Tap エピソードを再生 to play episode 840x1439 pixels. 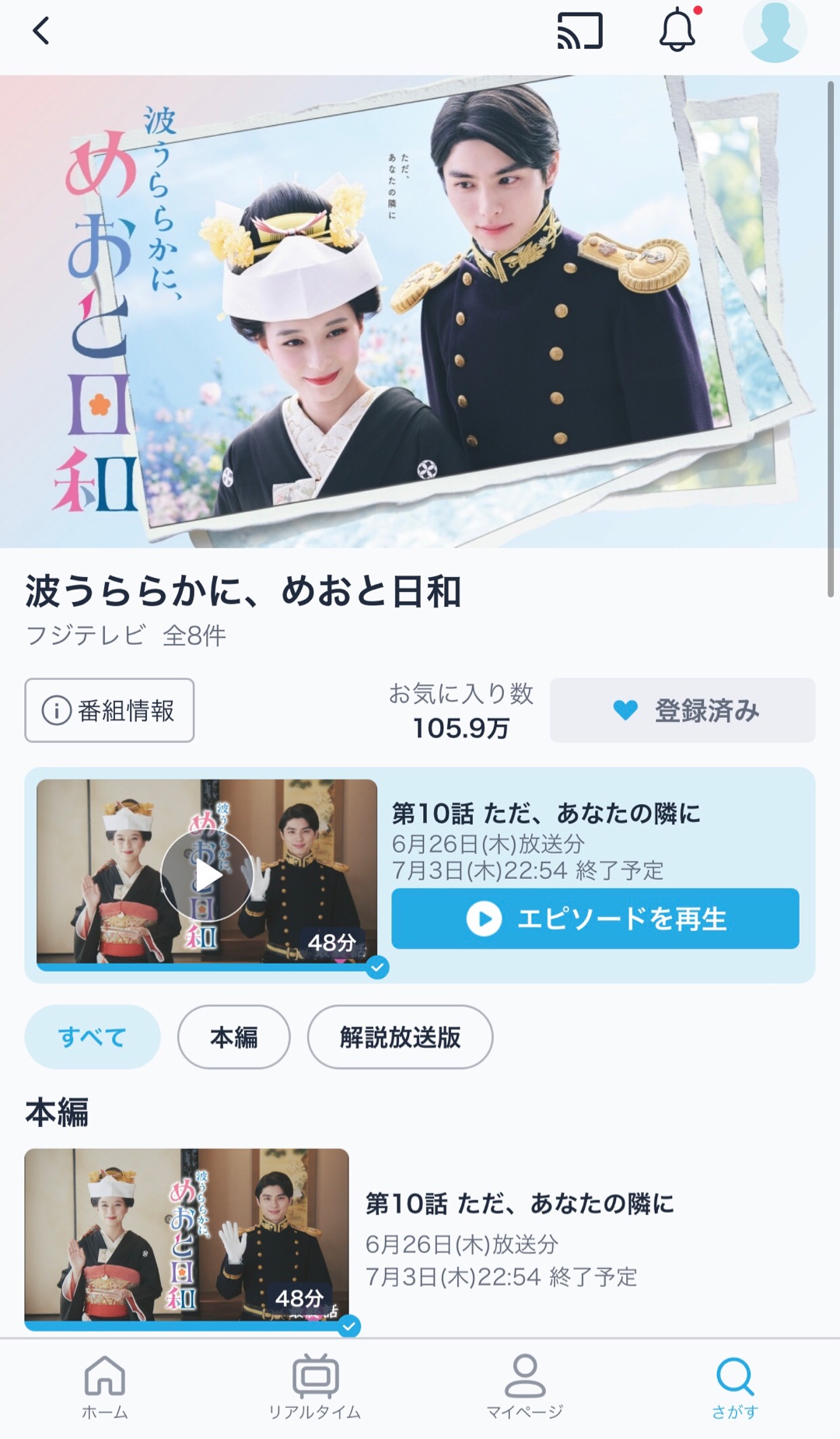pos(595,919)
